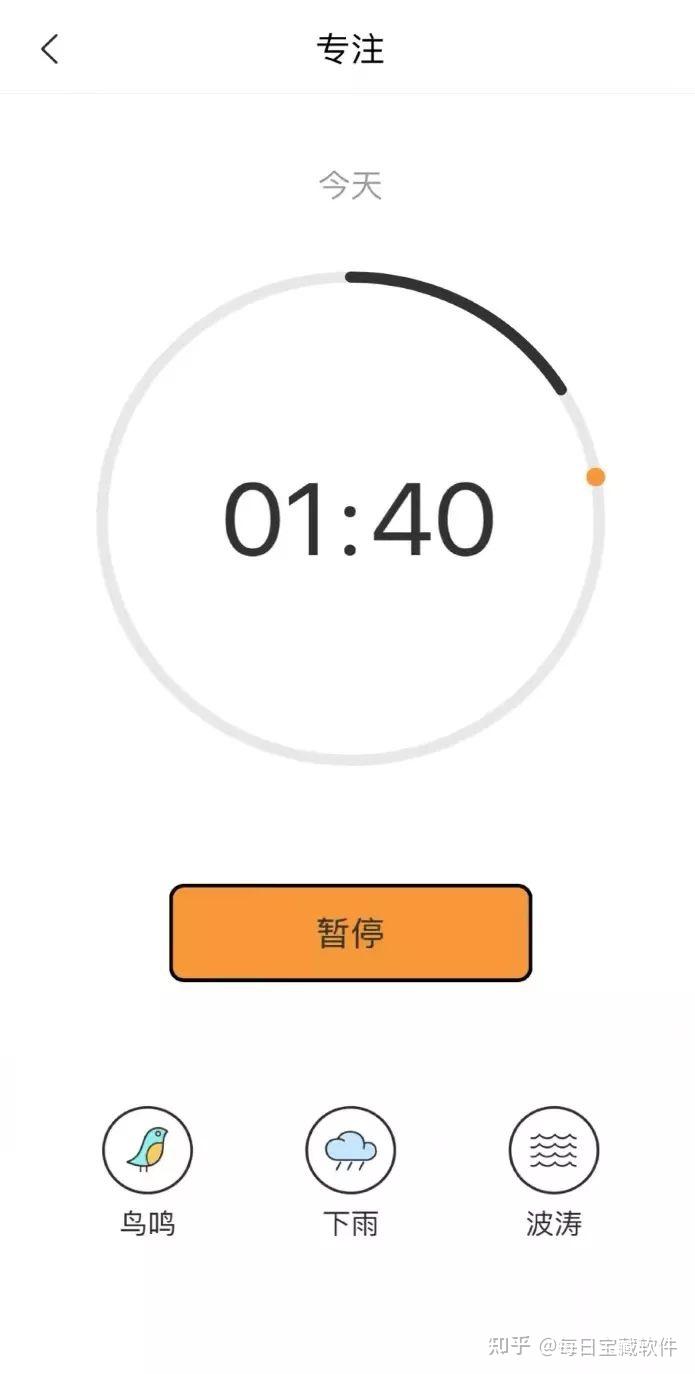Screen dimensions: 695x1374
Task: Play the 下雨 rain sound
Action: coord(350,1151)
